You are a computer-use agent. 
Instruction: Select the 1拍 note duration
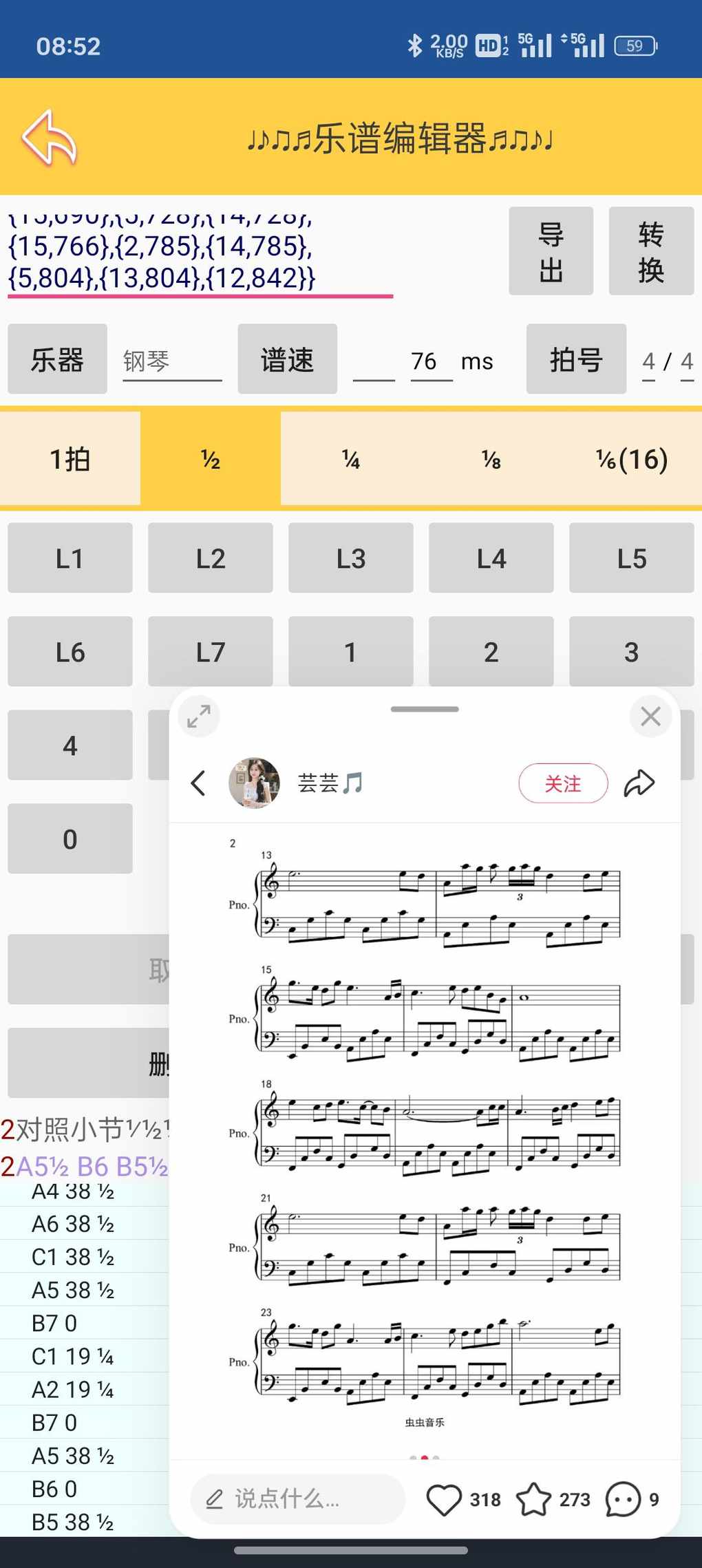click(70, 459)
